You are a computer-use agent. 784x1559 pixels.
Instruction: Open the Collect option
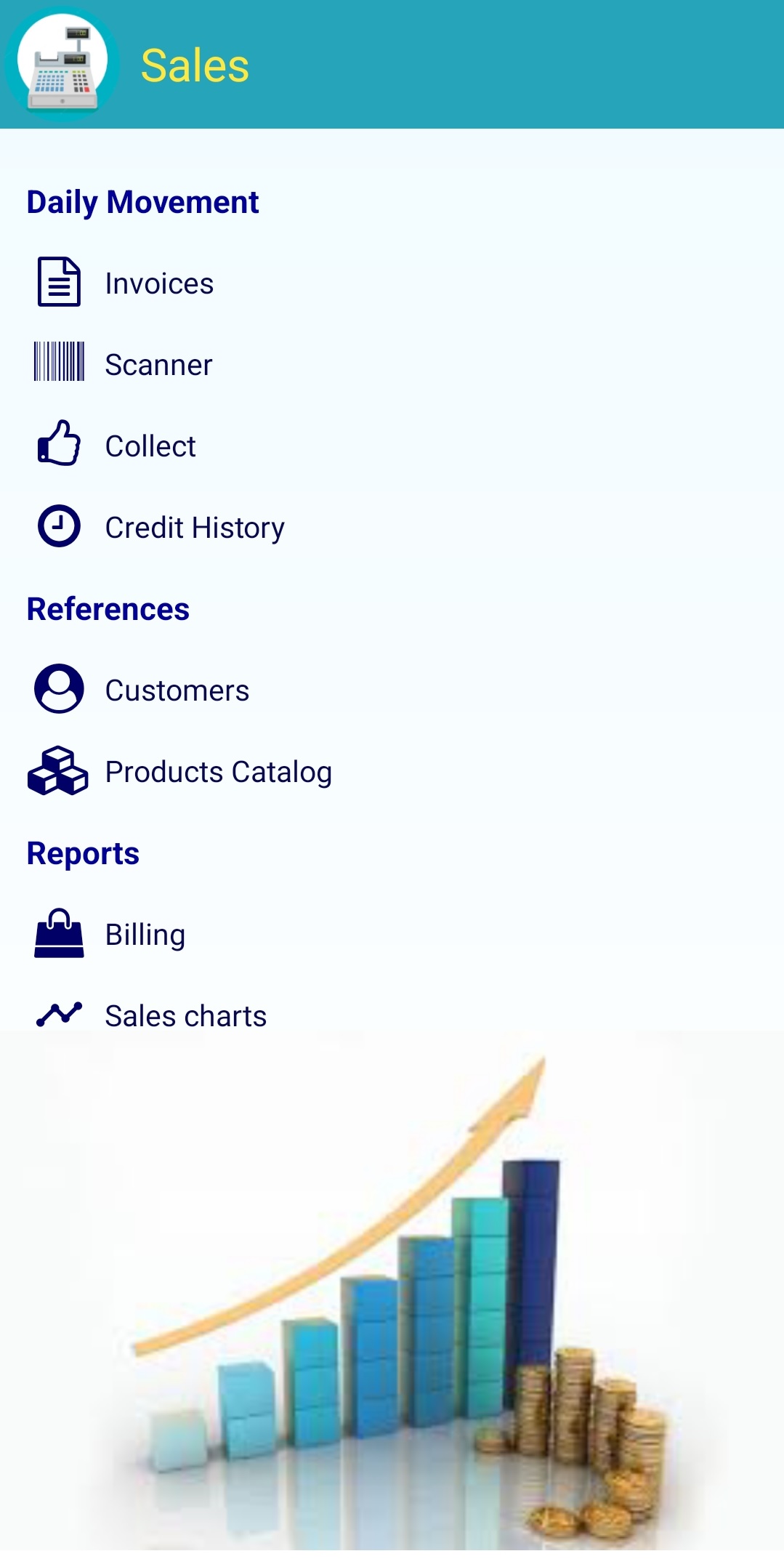click(392, 446)
